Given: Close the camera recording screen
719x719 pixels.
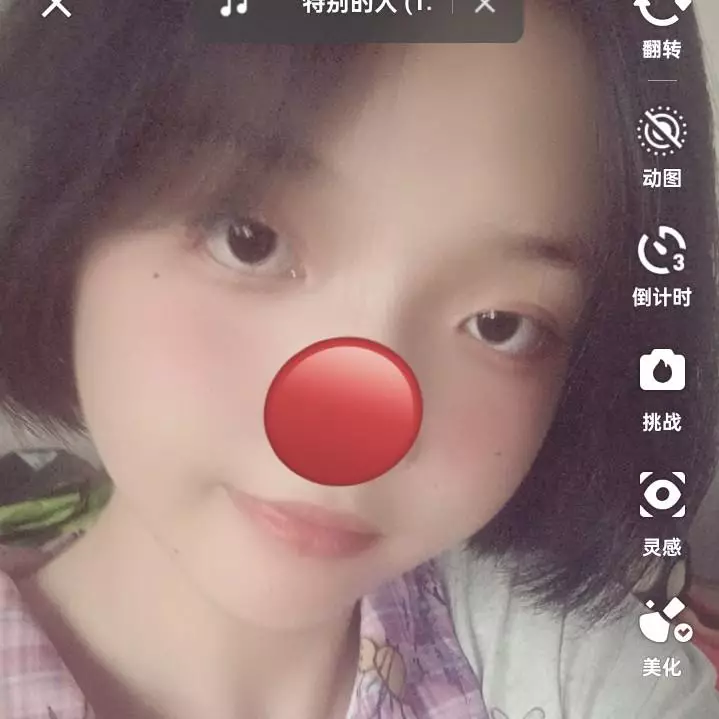Looking at the screenshot, I should pyautogui.click(x=56, y=7).
